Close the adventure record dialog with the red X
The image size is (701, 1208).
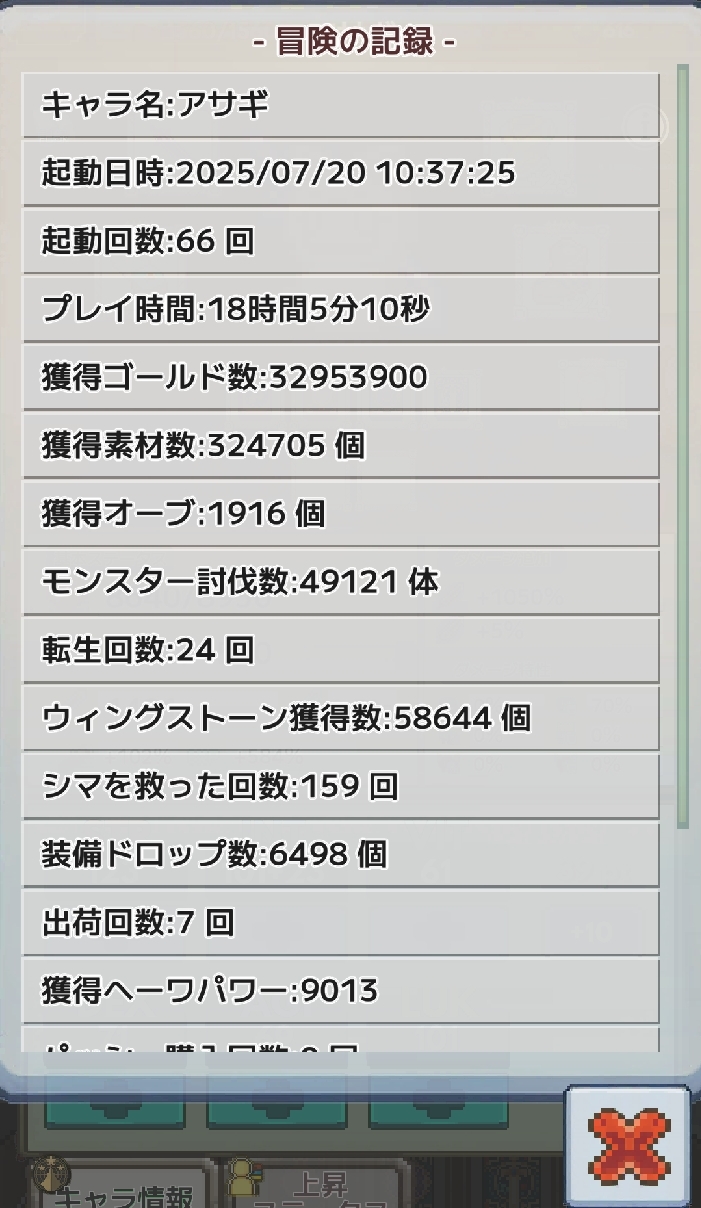629,1145
